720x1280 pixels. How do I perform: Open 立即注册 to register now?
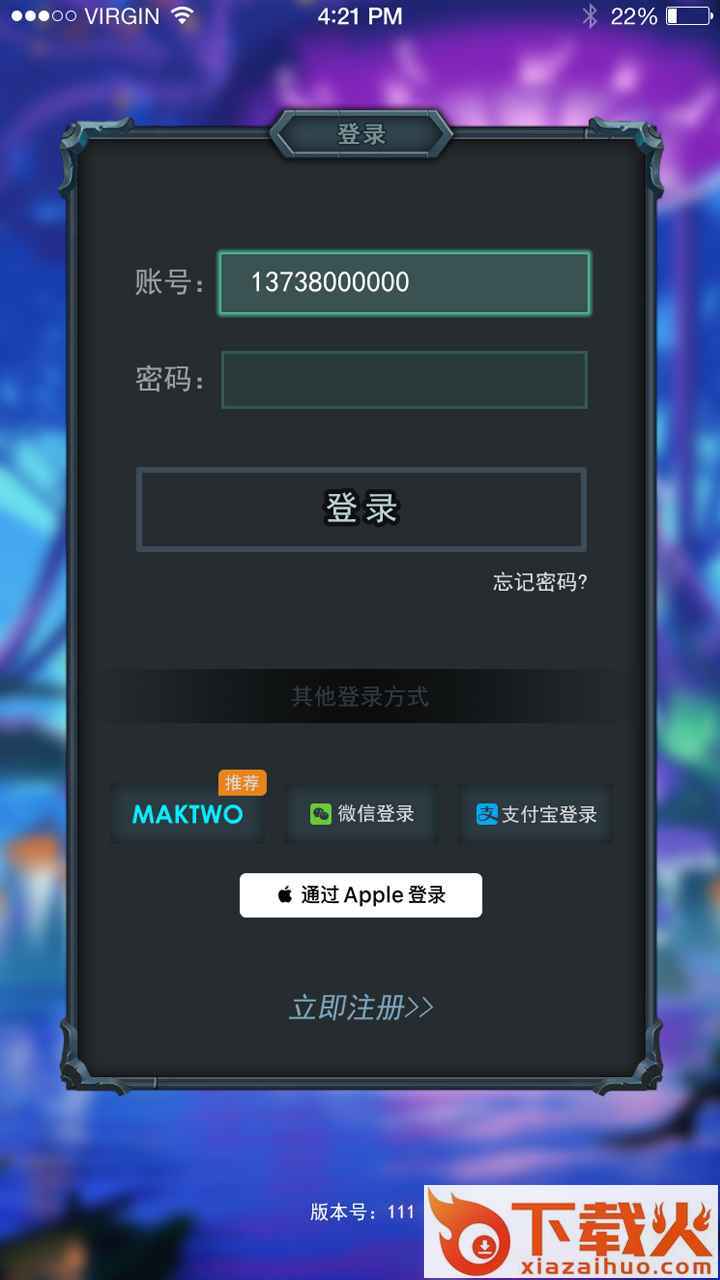361,1007
